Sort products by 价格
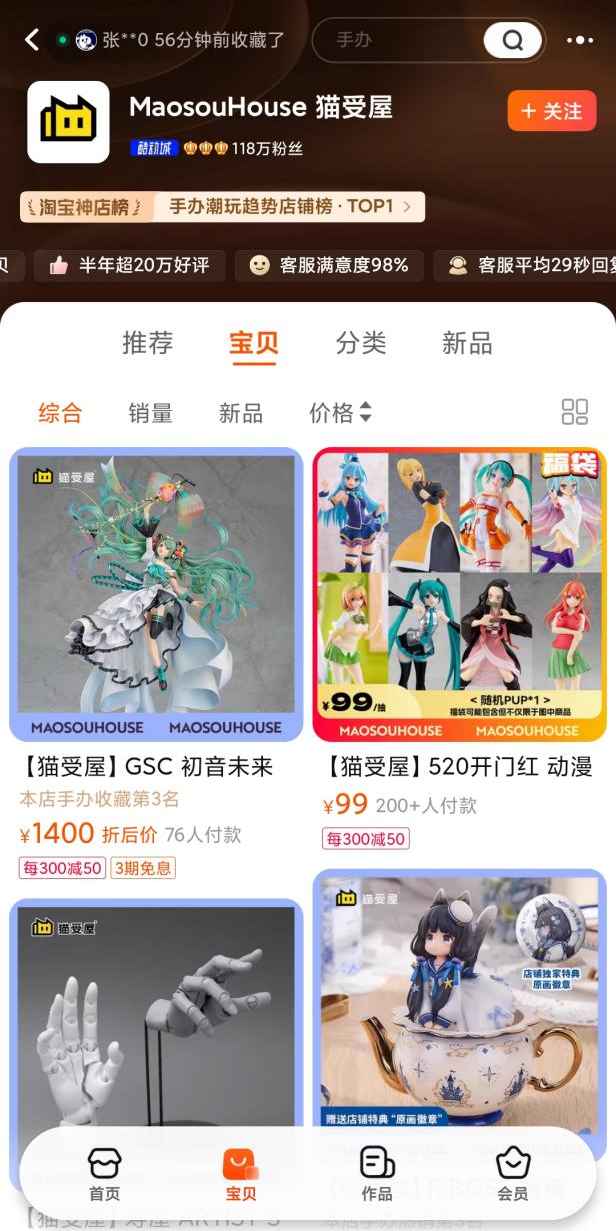The image size is (616, 1231). (340, 413)
